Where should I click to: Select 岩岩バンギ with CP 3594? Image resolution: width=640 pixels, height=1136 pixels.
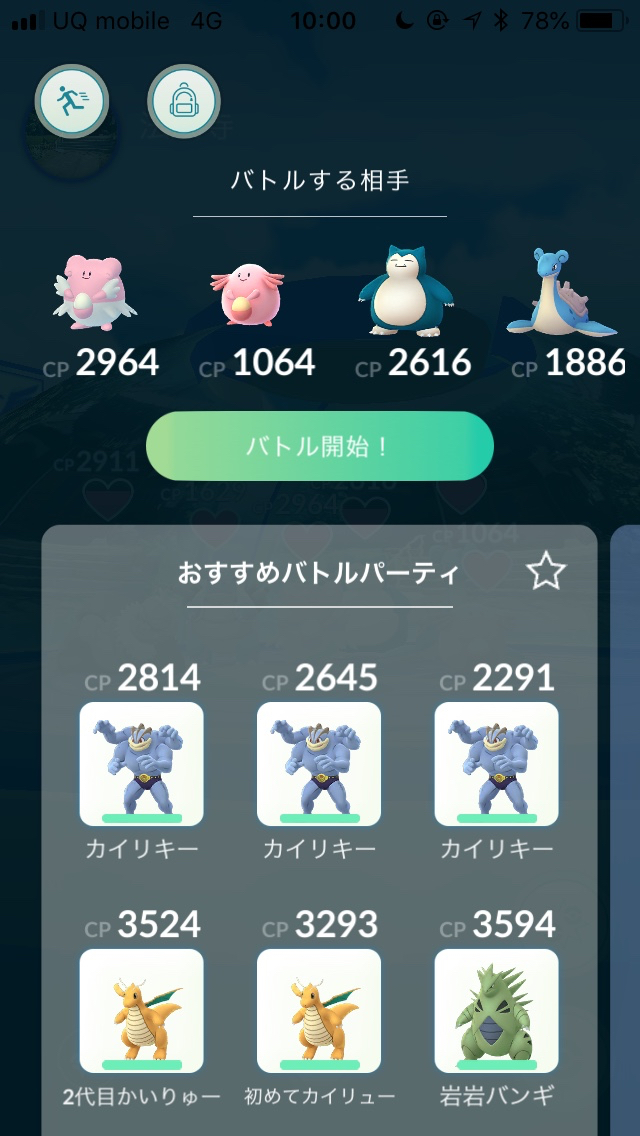(x=497, y=1010)
